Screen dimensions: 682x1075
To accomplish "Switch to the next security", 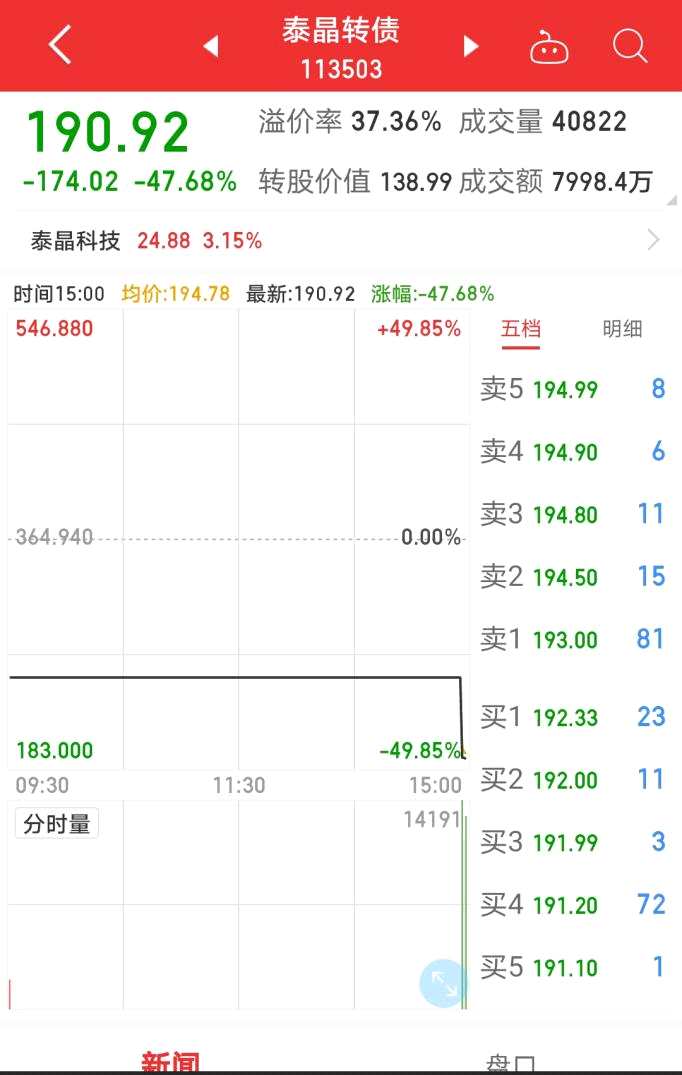I will [x=471, y=46].
